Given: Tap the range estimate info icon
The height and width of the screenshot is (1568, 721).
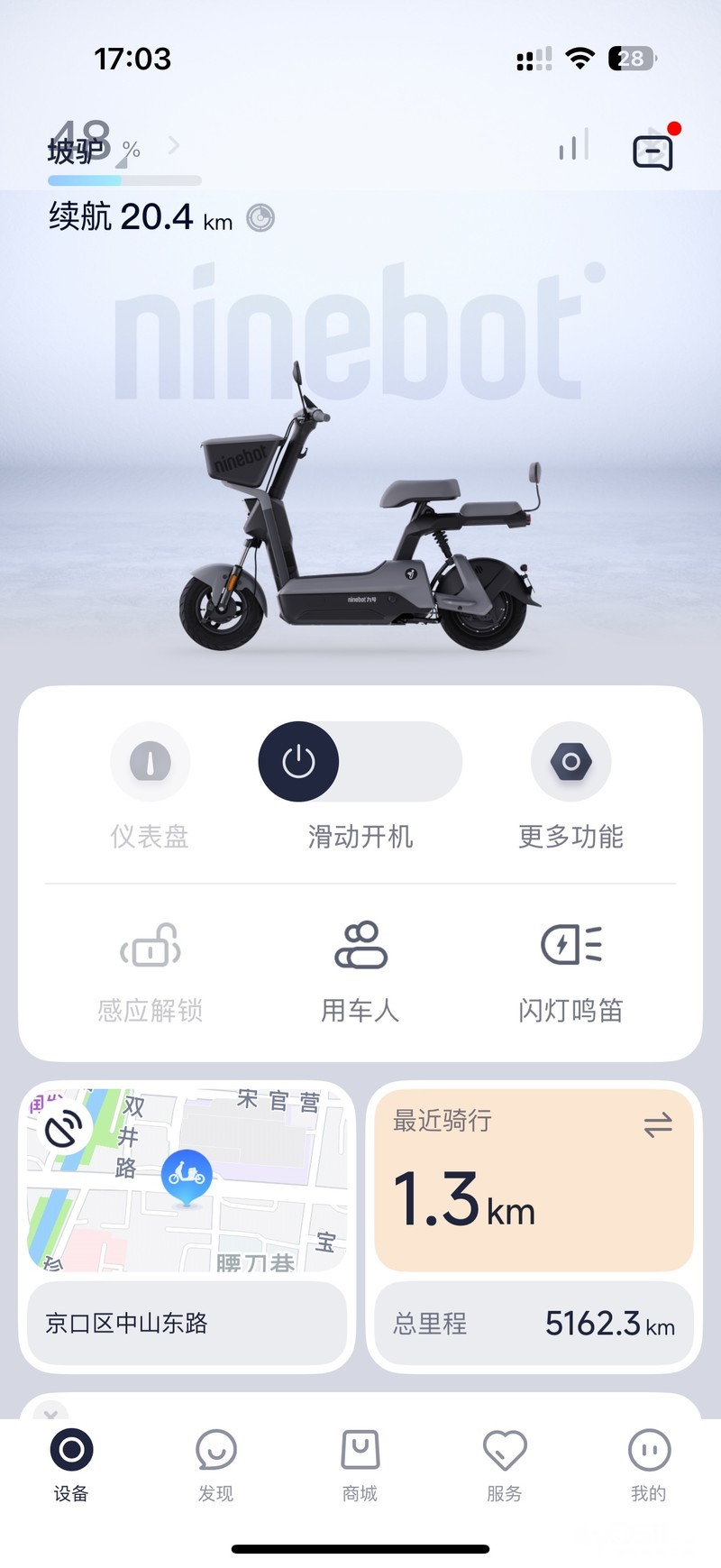Looking at the screenshot, I should coord(260,218).
